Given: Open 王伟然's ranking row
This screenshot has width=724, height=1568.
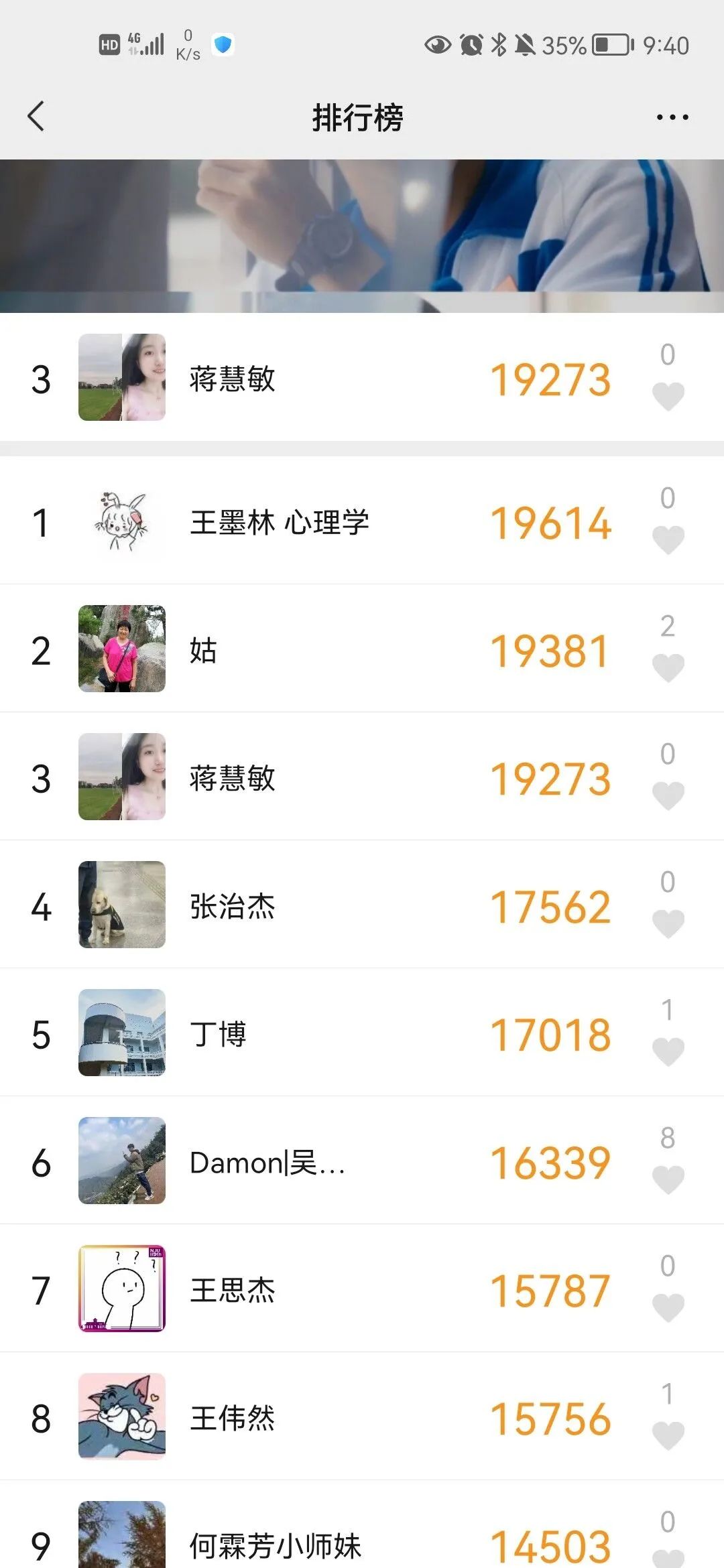Looking at the screenshot, I should [233, 1418].
